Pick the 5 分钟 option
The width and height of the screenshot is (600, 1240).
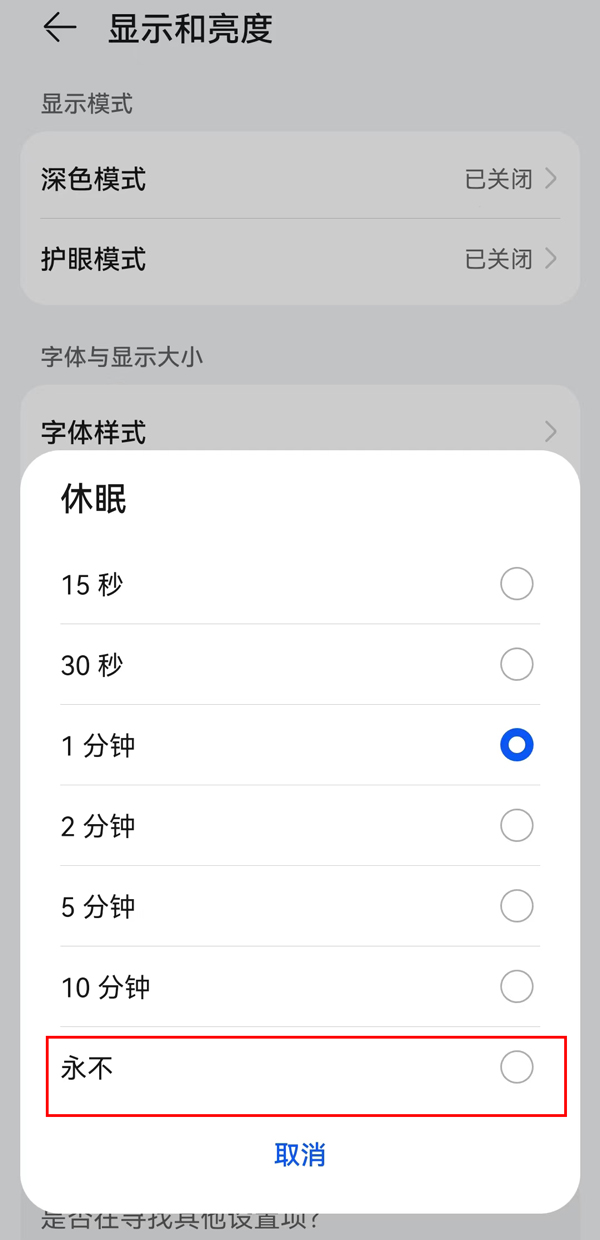pos(300,907)
